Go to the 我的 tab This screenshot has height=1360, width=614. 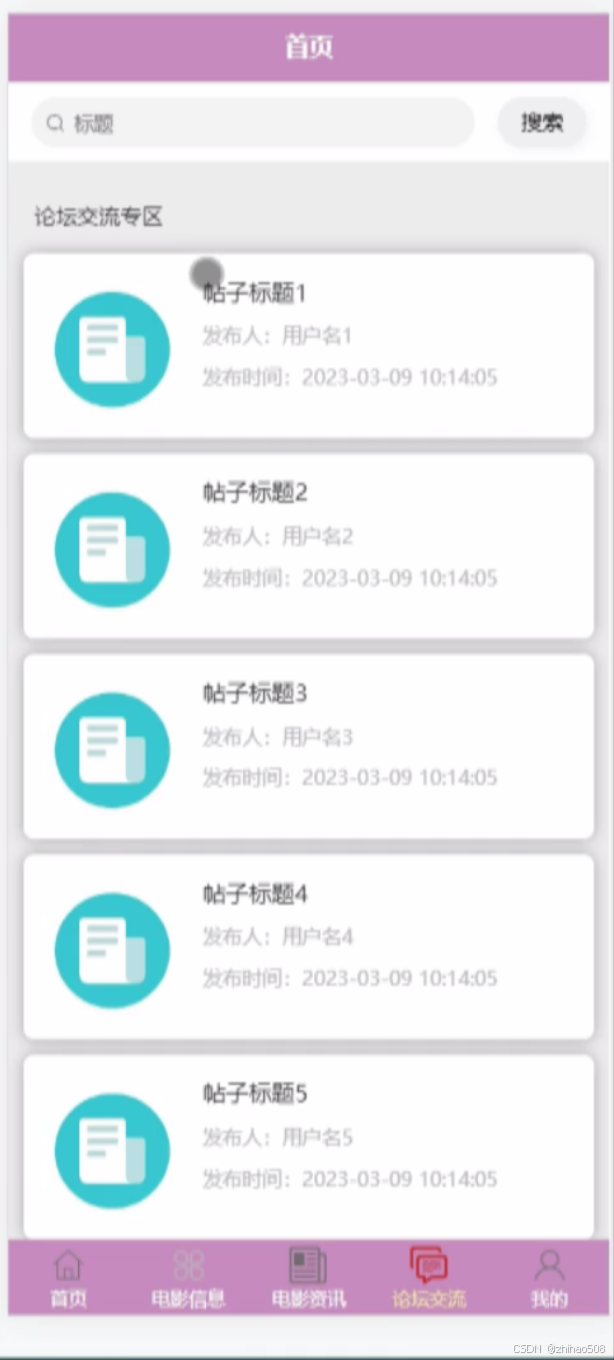click(549, 1278)
